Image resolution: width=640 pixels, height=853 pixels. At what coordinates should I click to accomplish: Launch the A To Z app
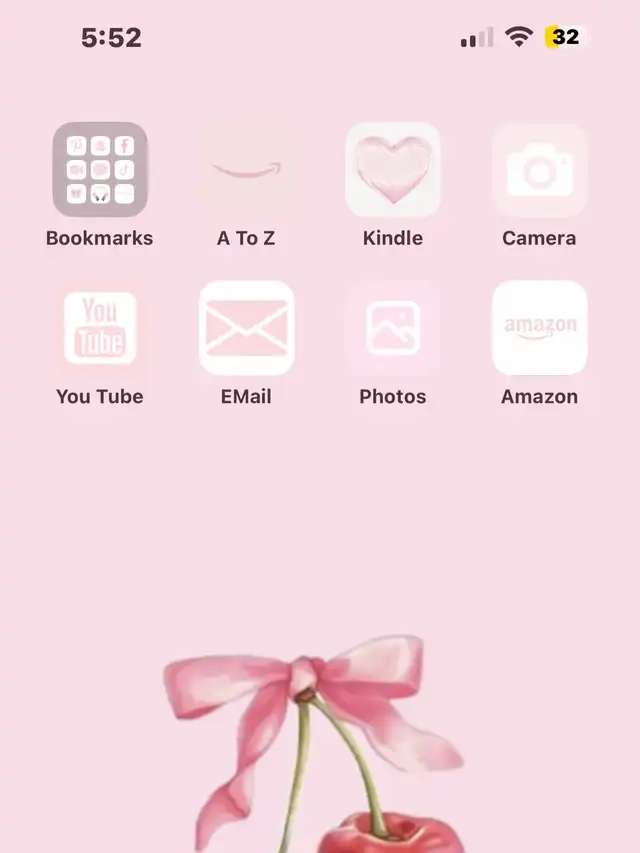[246, 170]
